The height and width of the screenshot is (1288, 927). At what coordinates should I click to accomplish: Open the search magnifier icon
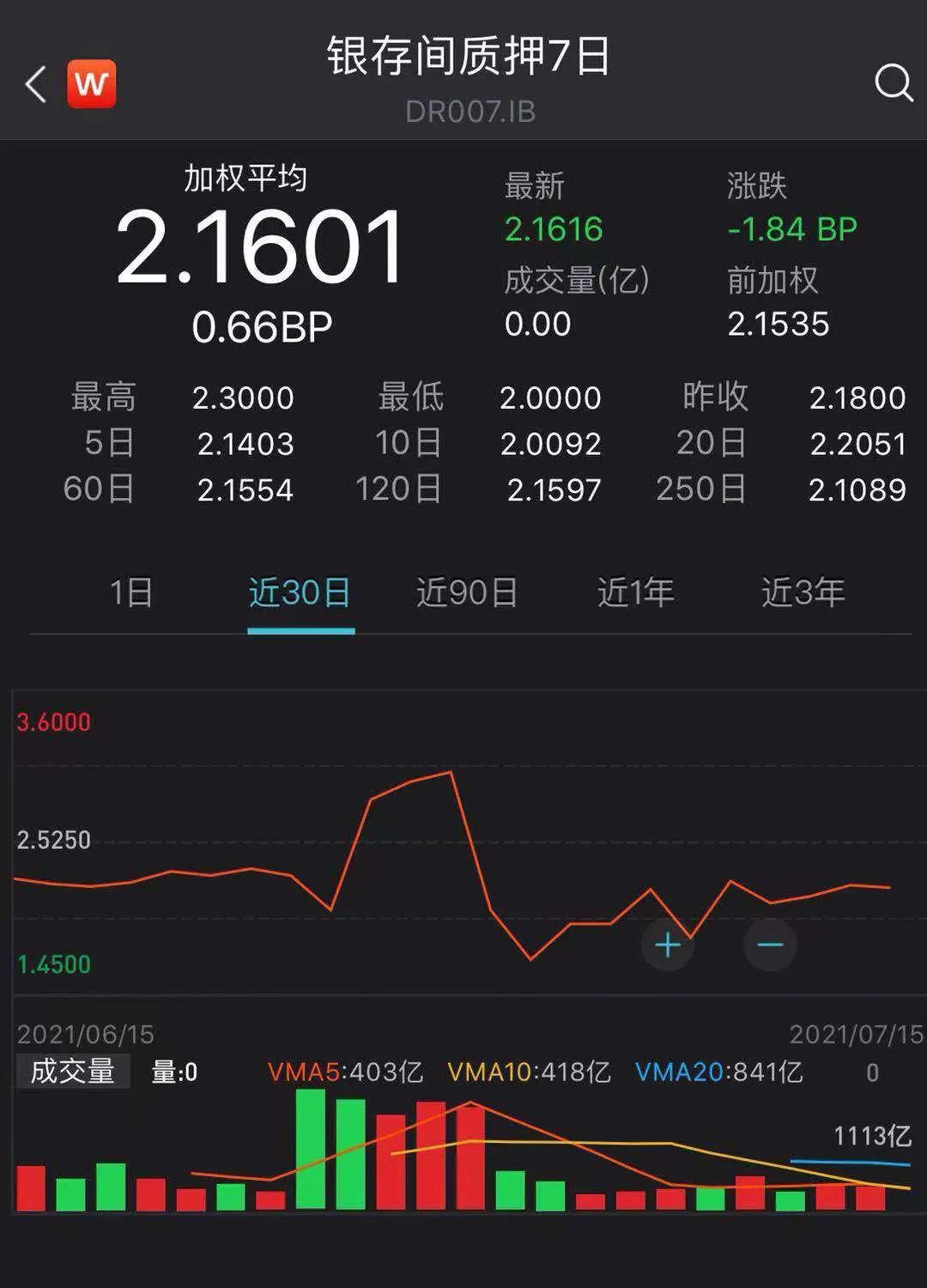[893, 83]
